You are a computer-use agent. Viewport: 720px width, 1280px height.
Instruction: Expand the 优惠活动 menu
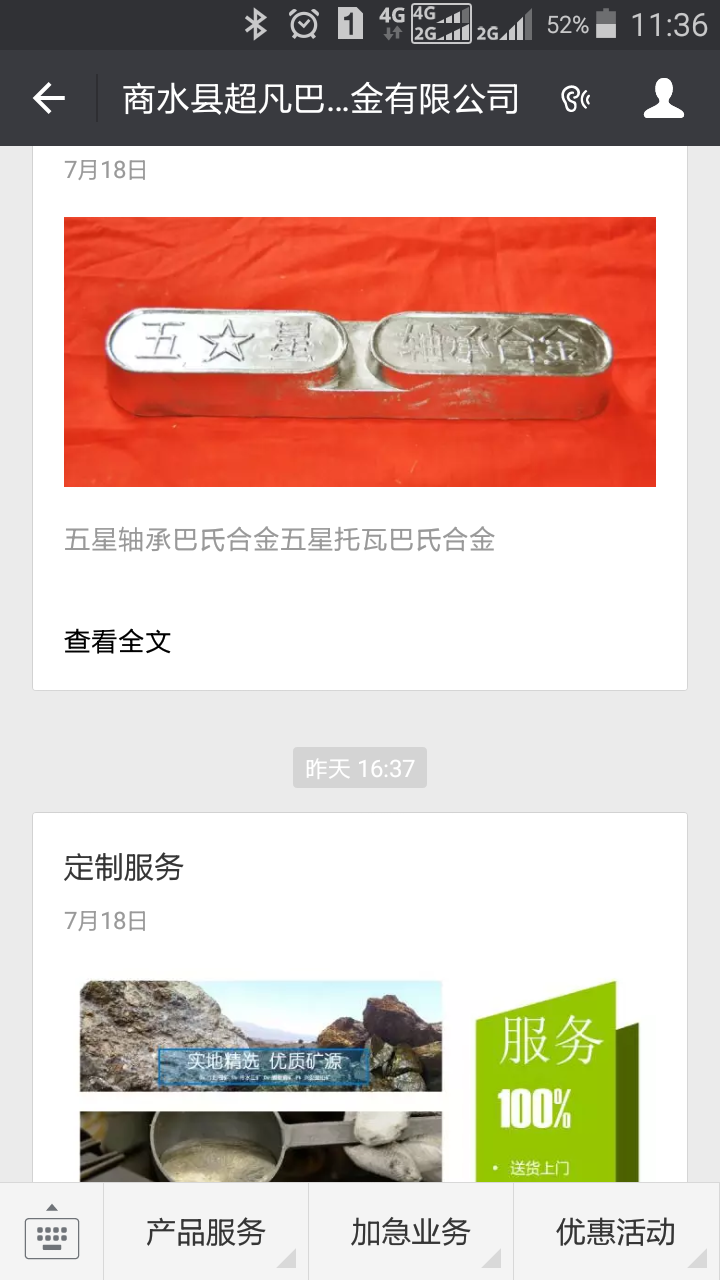616,1232
